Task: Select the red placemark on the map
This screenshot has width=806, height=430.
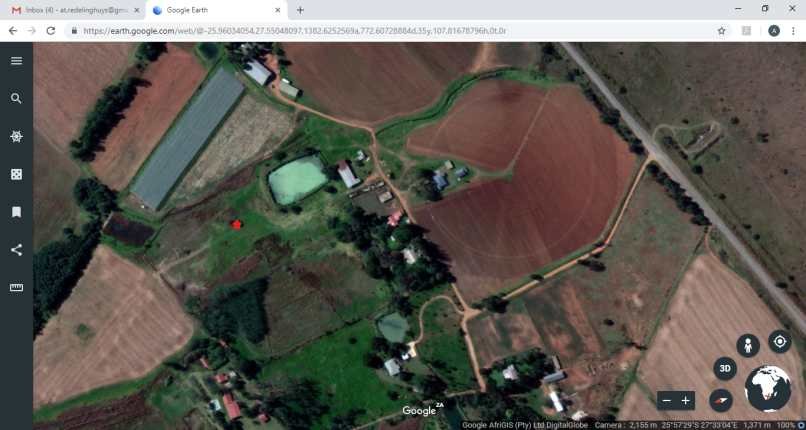Action: point(237,225)
